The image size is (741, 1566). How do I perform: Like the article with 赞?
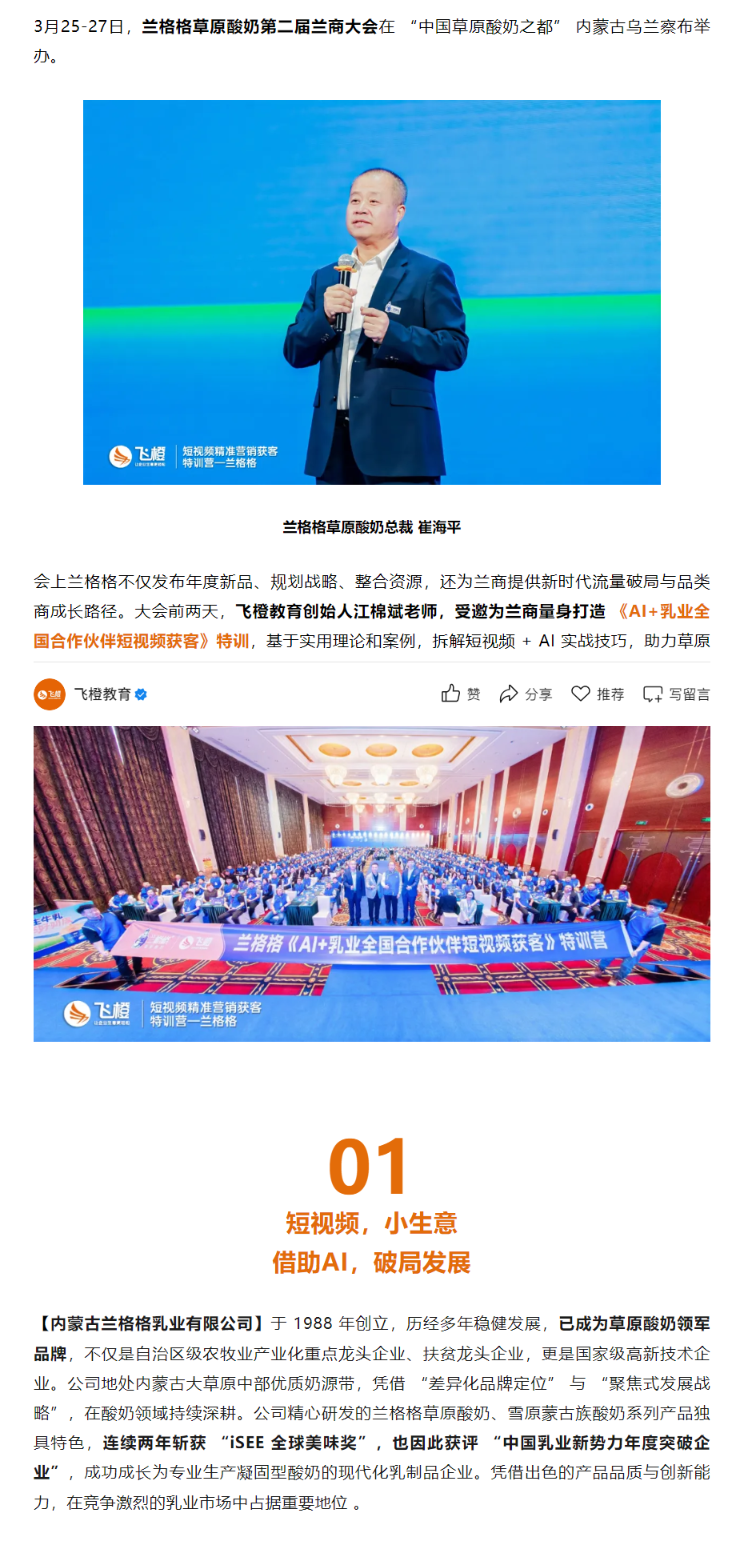[460, 694]
